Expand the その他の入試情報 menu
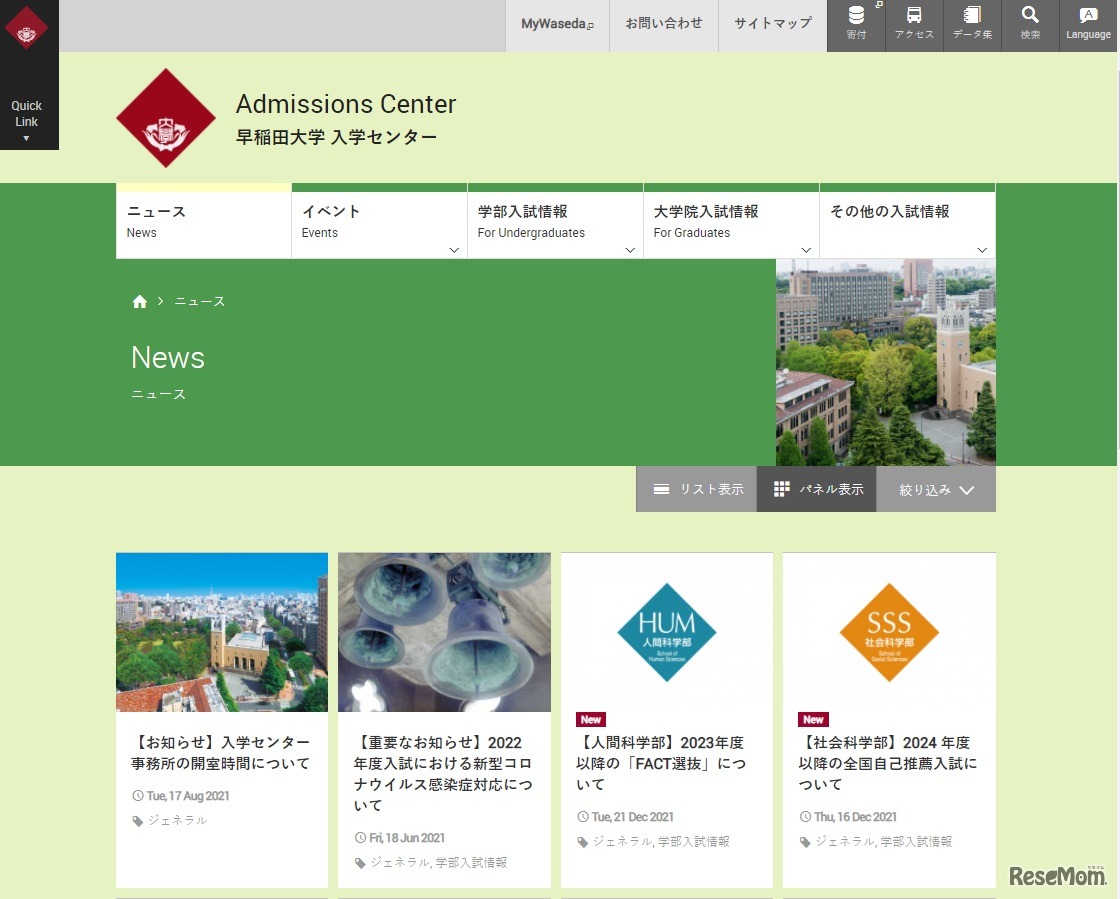The height and width of the screenshot is (899, 1120). [907, 222]
